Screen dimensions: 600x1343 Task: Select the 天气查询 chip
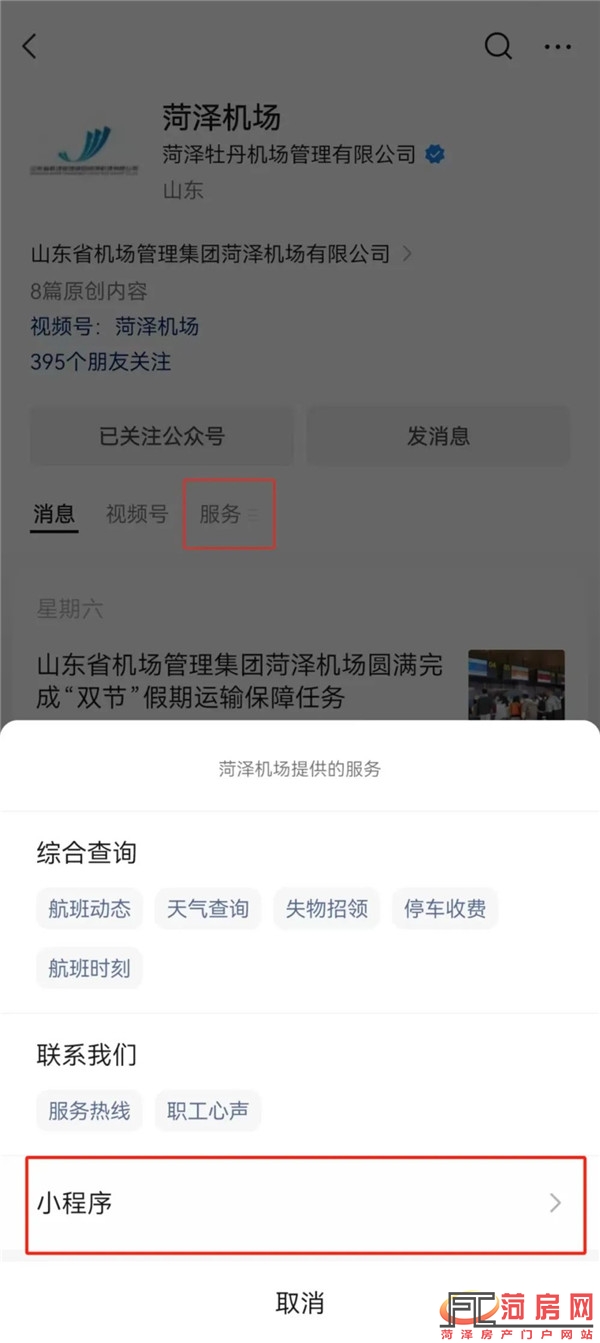pos(208,909)
